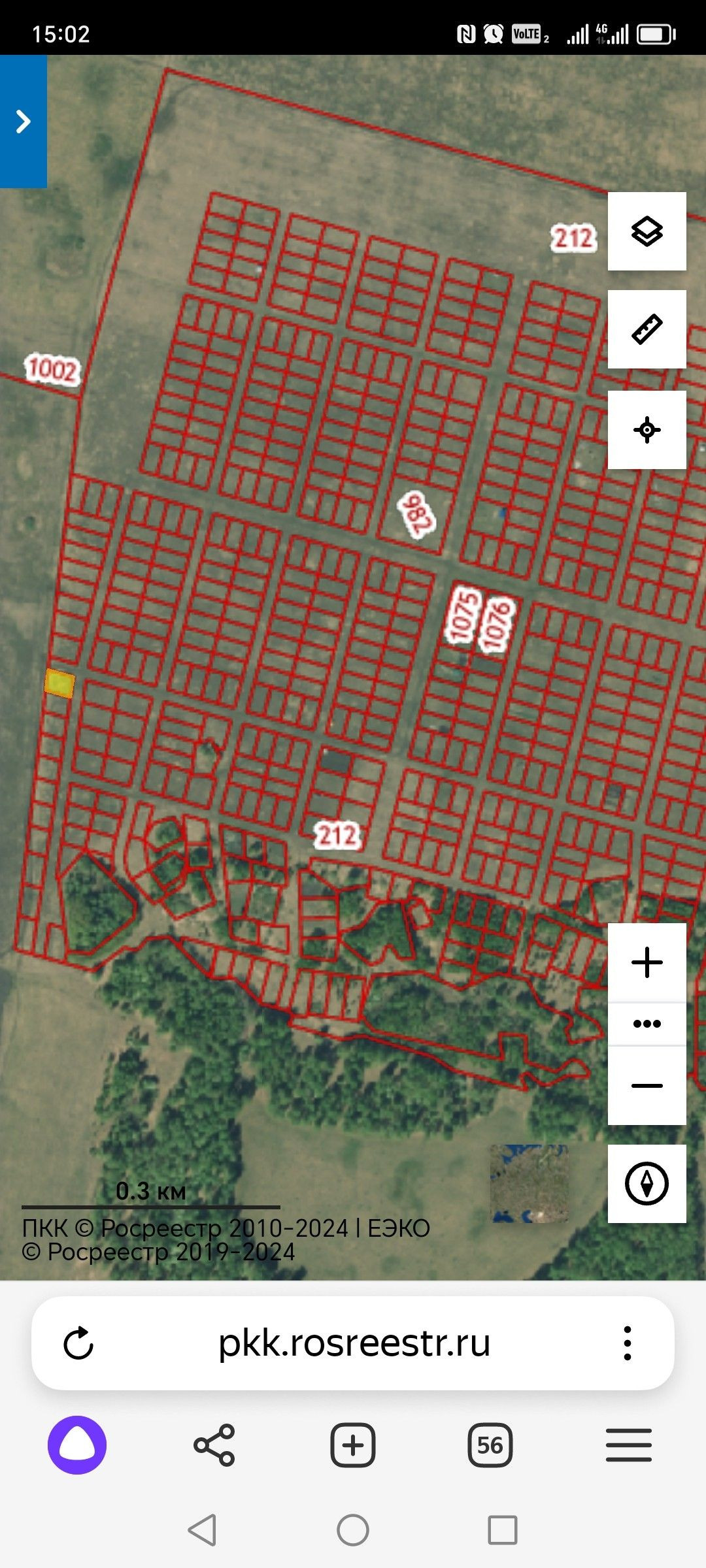Open the three-dot zoom options
This screenshot has height=1568, width=706.
647,1024
